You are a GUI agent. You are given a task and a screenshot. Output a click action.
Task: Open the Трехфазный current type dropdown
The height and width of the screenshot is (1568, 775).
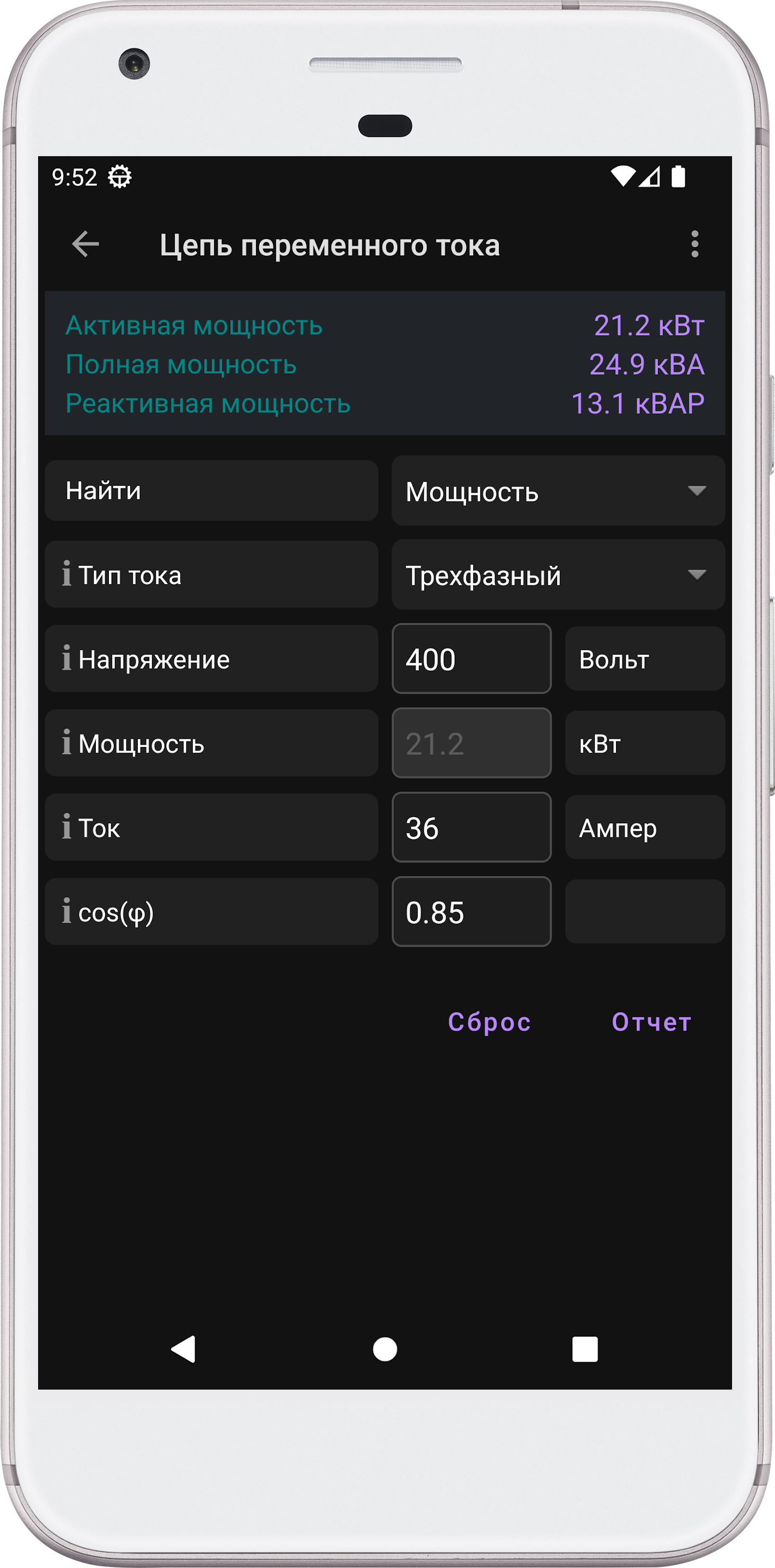[558, 574]
